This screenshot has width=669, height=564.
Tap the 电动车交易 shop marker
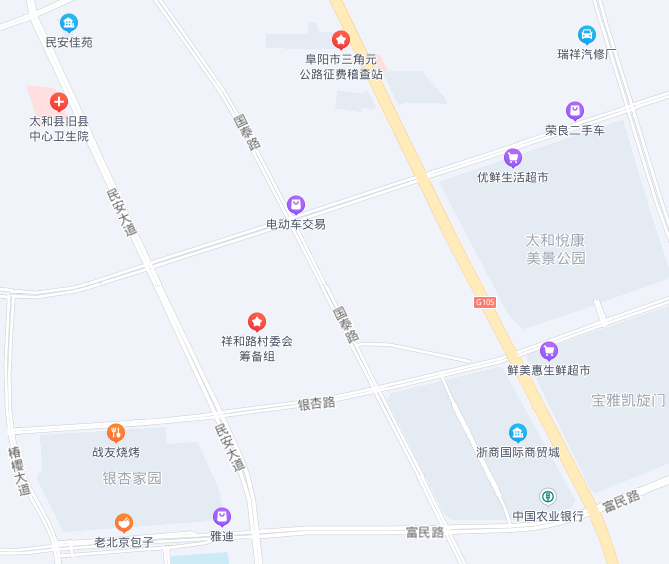[x=295, y=205]
